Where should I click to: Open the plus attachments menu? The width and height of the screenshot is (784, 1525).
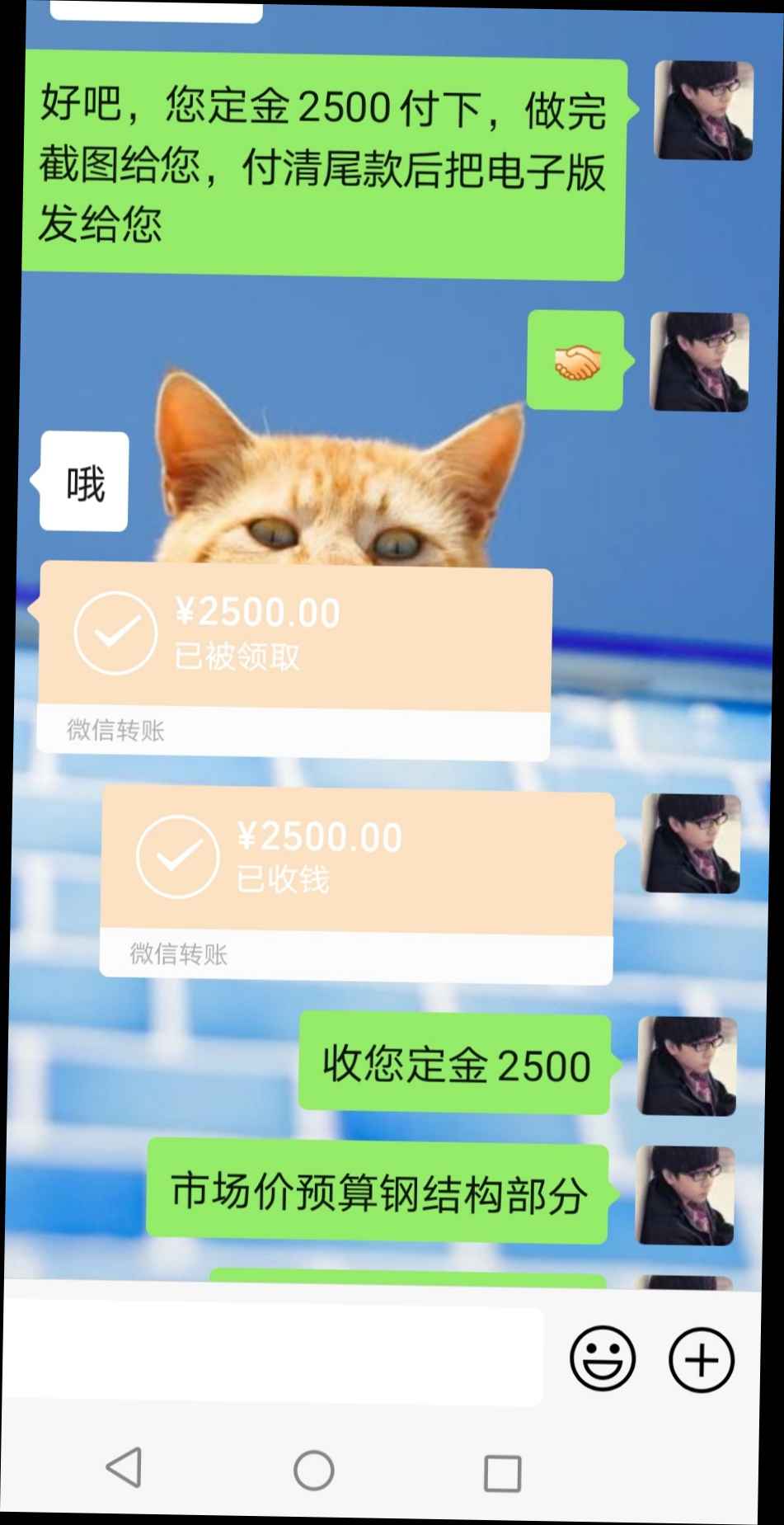click(x=701, y=1359)
